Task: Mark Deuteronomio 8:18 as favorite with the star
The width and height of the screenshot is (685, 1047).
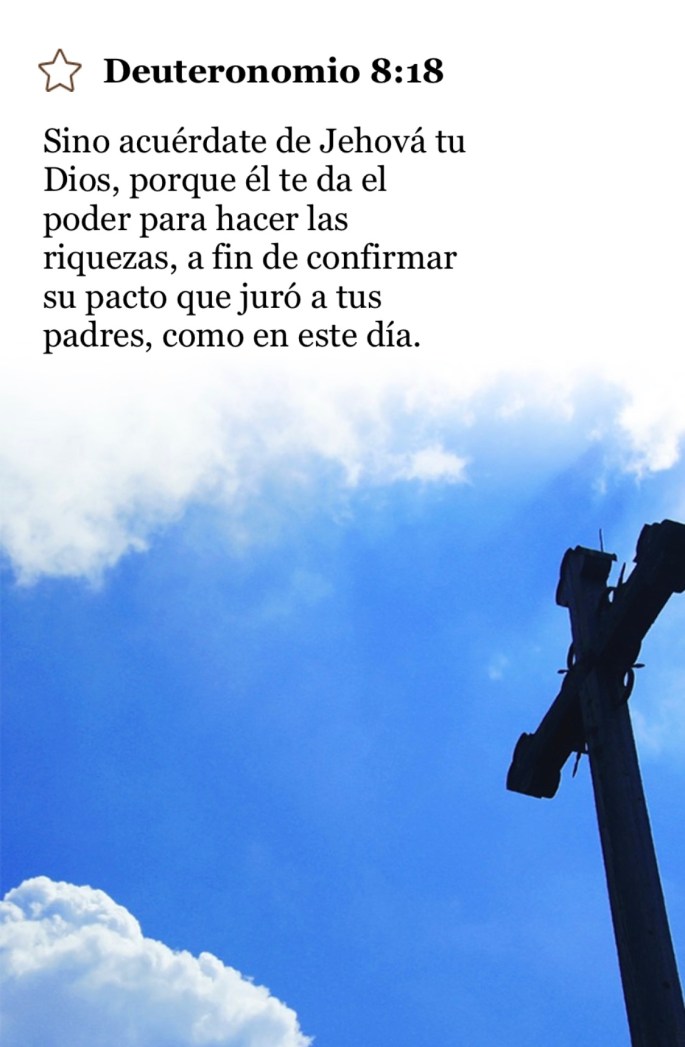Action: pos(59,72)
